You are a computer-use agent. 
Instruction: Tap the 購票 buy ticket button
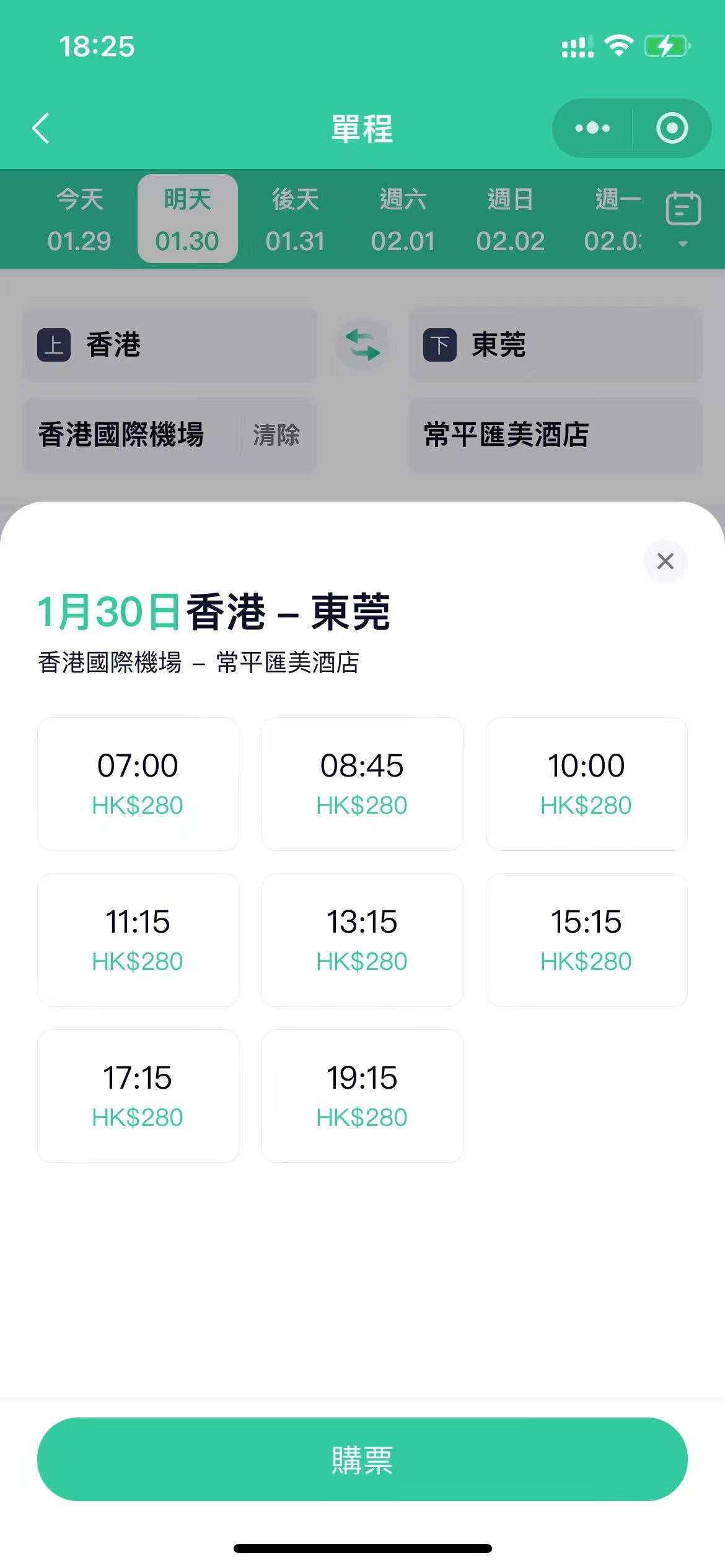pyautogui.click(x=362, y=1459)
